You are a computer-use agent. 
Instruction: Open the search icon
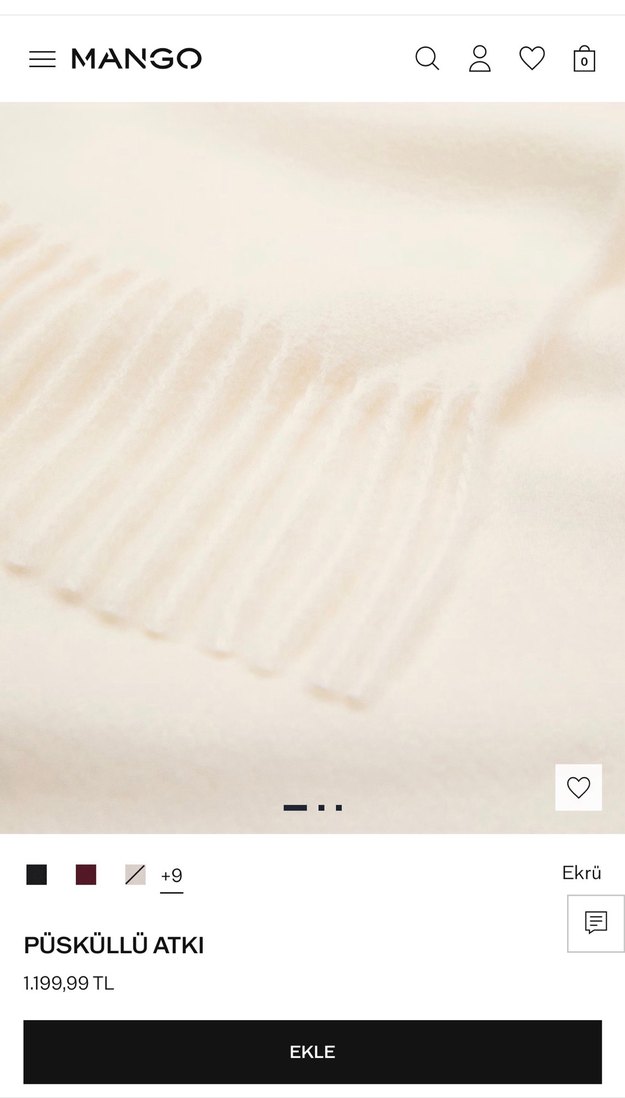point(427,59)
